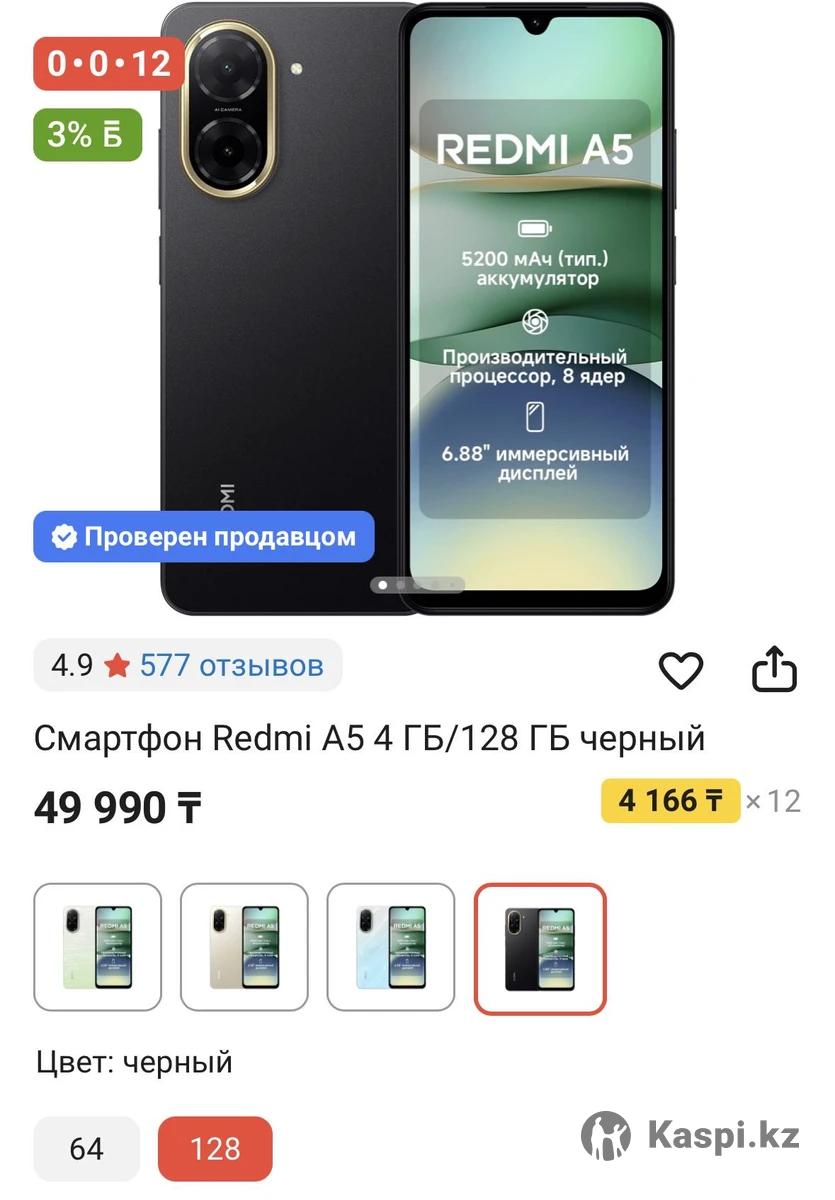The image size is (835, 1200).
Task: Select the black color variant thumbnail
Action: coord(540,948)
